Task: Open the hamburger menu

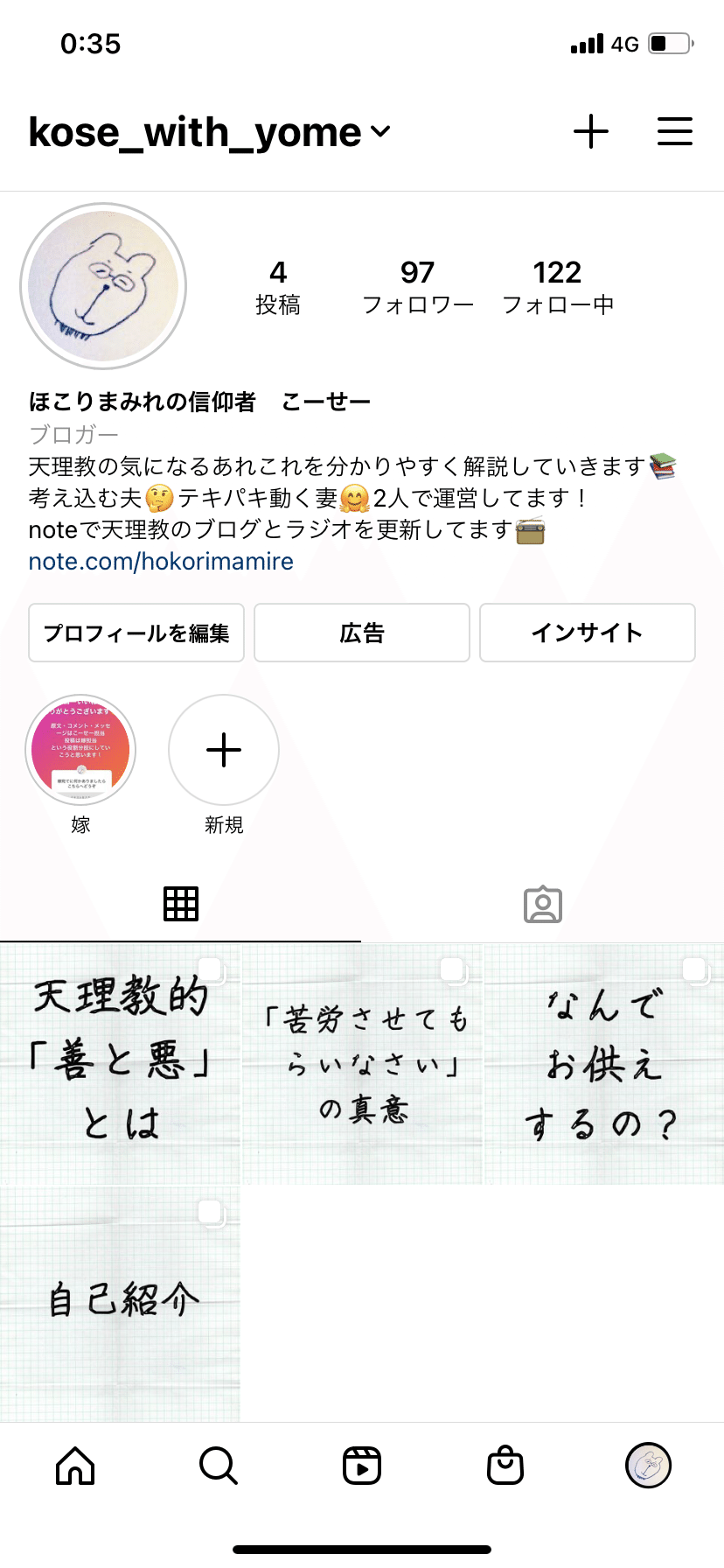Action: click(x=674, y=131)
